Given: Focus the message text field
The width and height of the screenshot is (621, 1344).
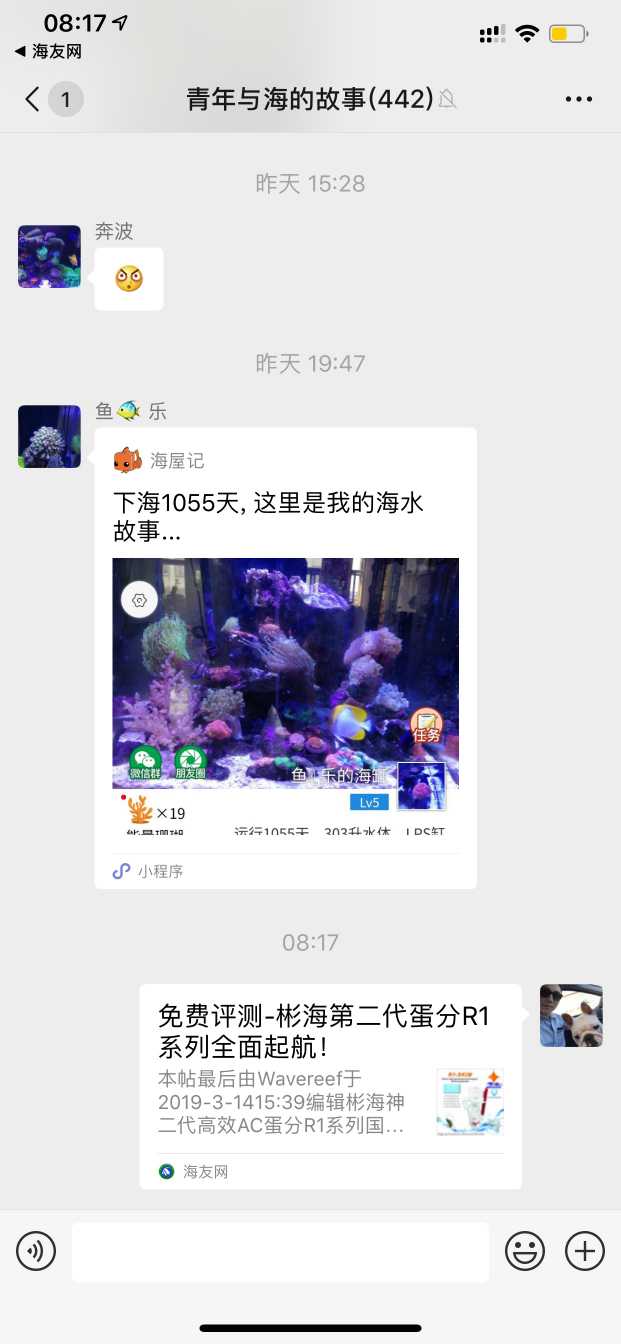Looking at the screenshot, I should (x=280, y=1251).
